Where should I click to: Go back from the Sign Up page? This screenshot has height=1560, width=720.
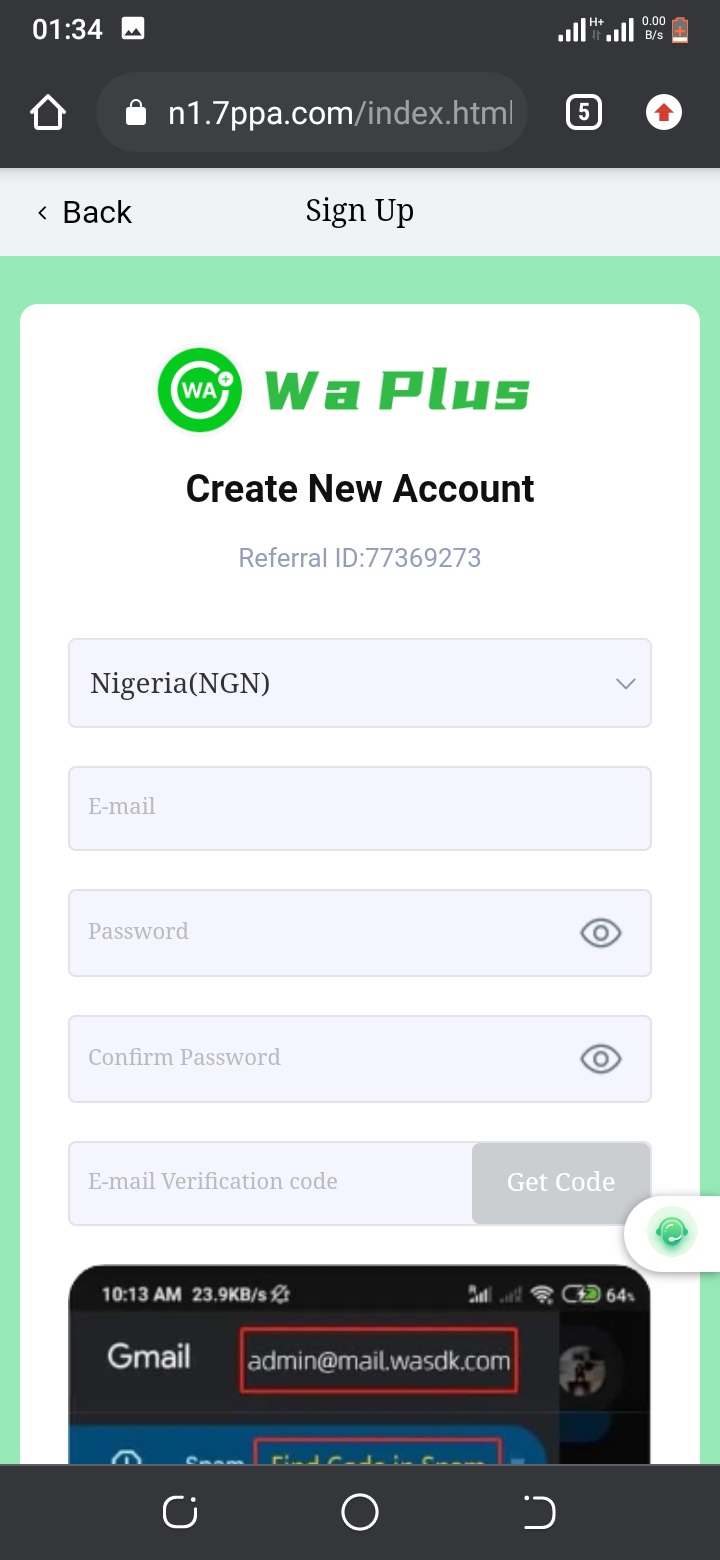85,212
